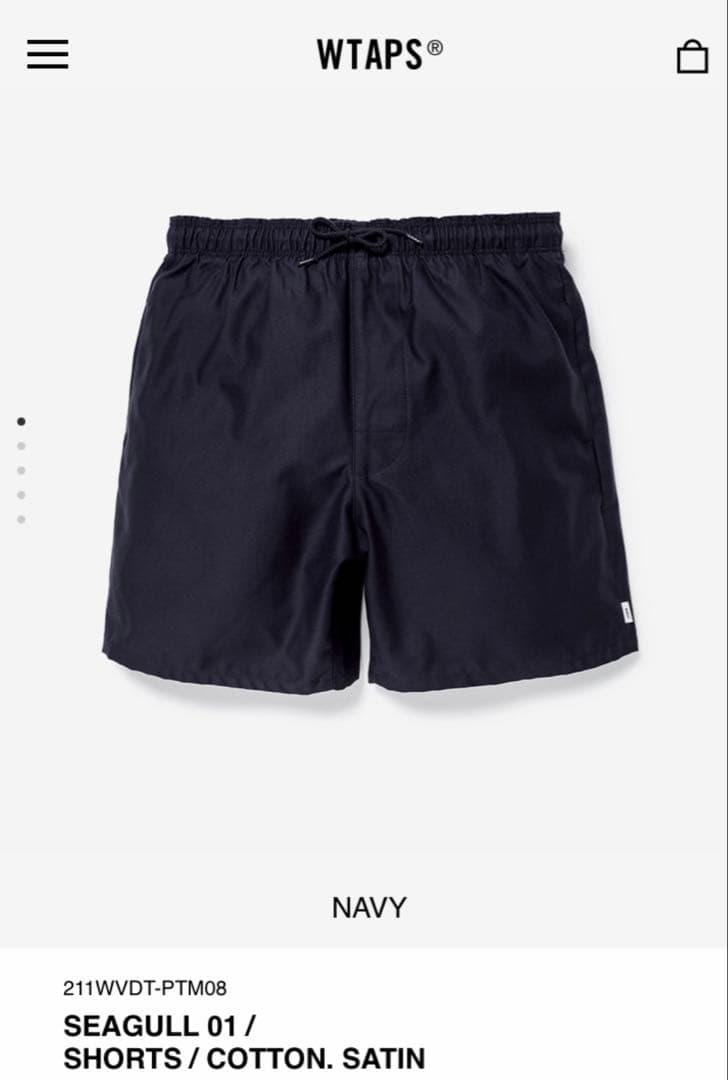728x1080 pixels.
Task: Toggle the fourth carousel dot
Action: coord(21,493)
